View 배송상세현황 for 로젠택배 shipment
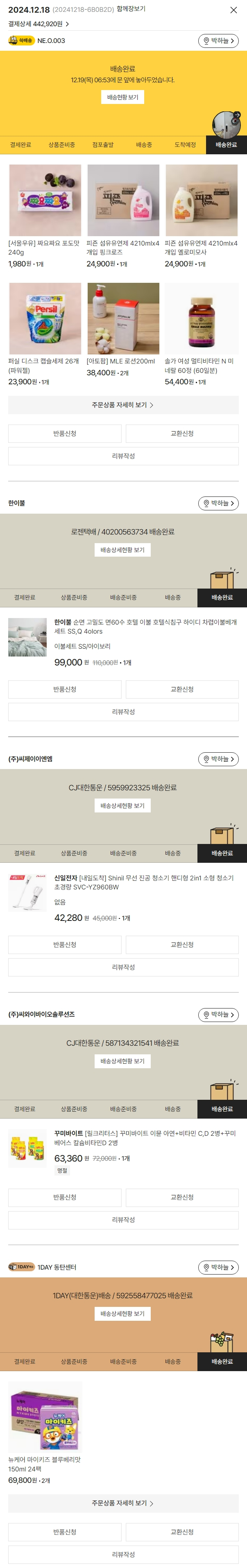This screenshot has width=247, height=1568. click(122, 550)
